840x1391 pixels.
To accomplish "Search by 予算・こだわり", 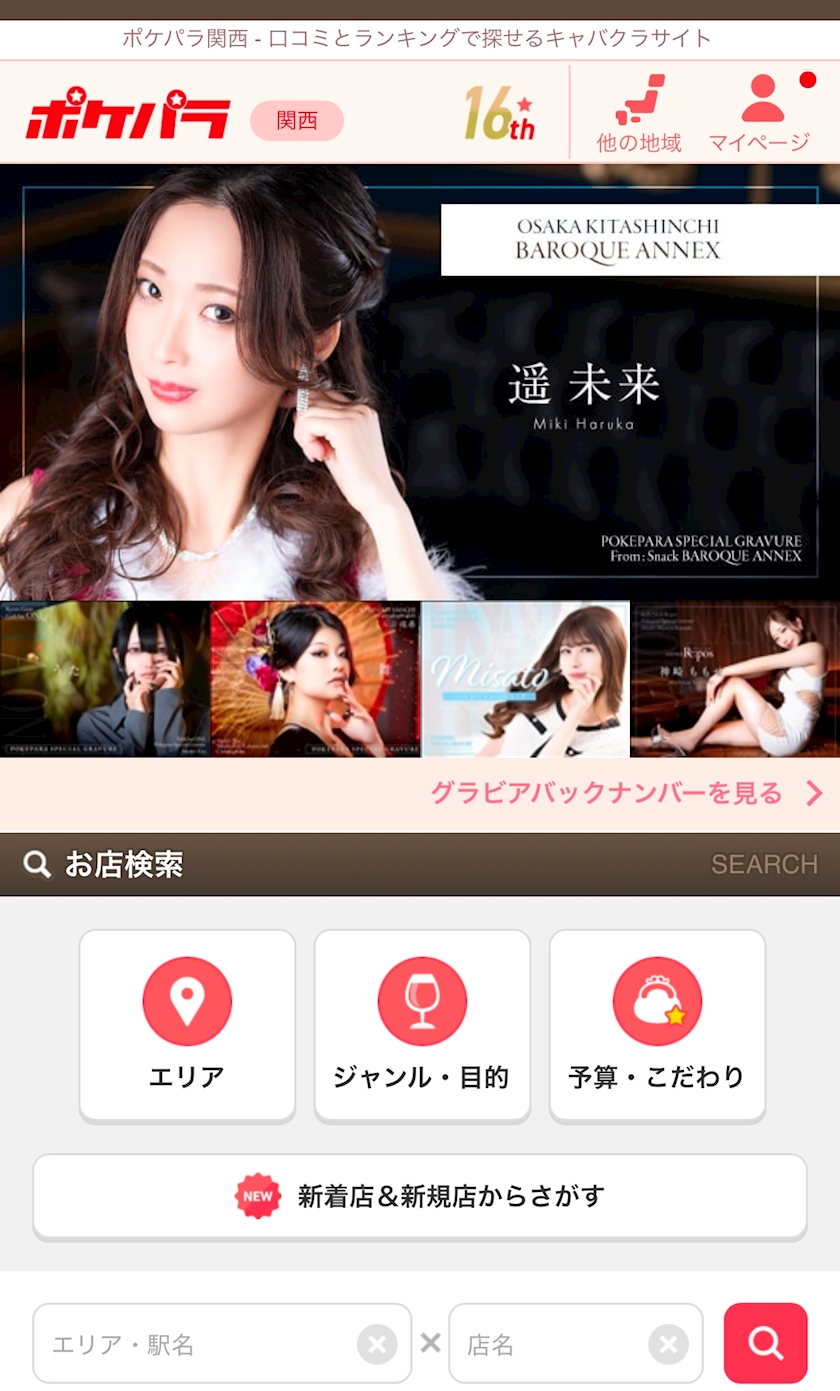I will (657, 1024).
